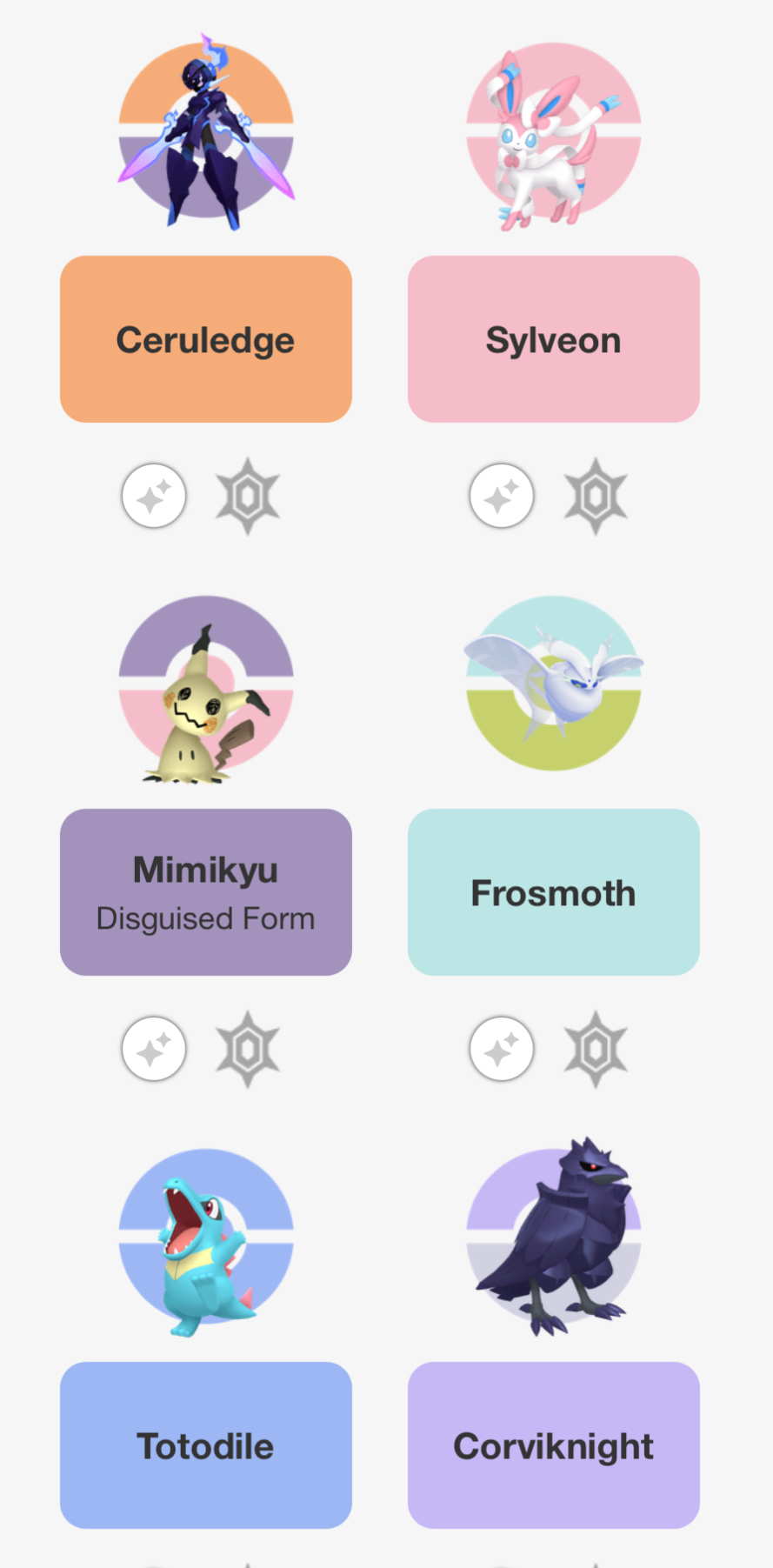Select Mimikyu Disguised Form card
773x1568 pixels.
[x=206, y=892]
